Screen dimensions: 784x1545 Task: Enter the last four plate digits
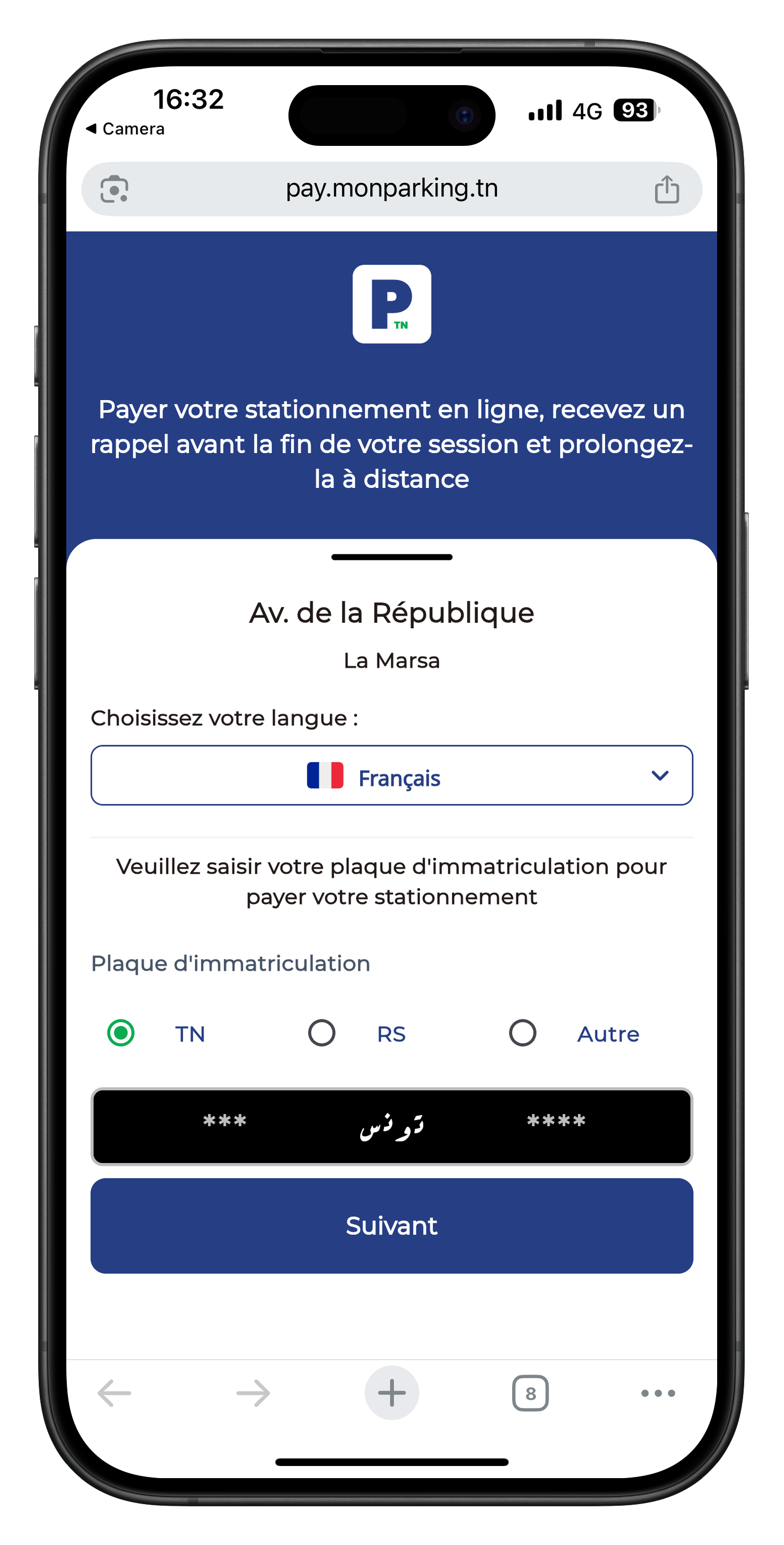click(x=556, y=1123)
